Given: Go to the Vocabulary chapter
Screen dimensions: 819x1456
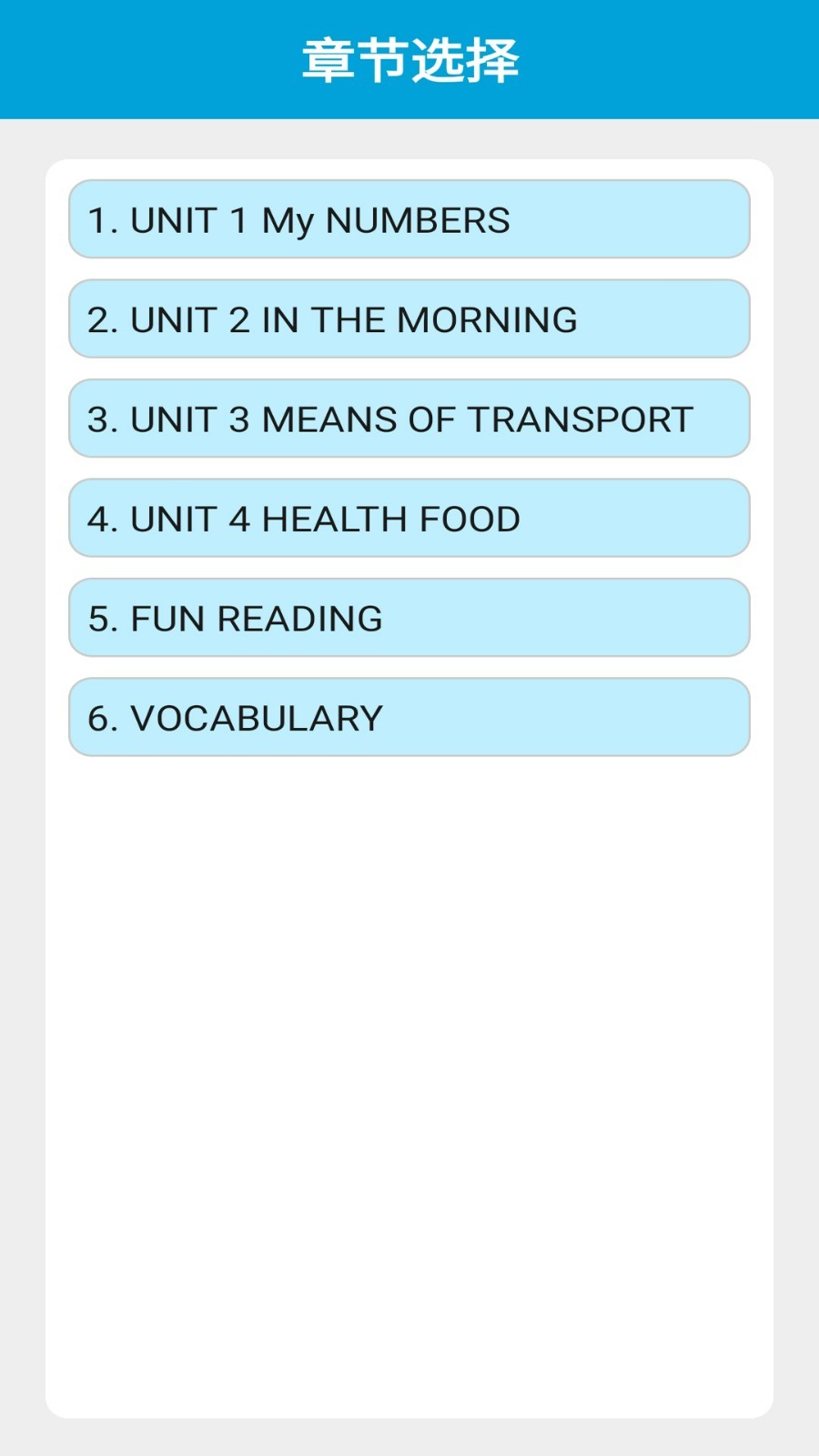Looking at the screenshot, I should pos(409,717).
